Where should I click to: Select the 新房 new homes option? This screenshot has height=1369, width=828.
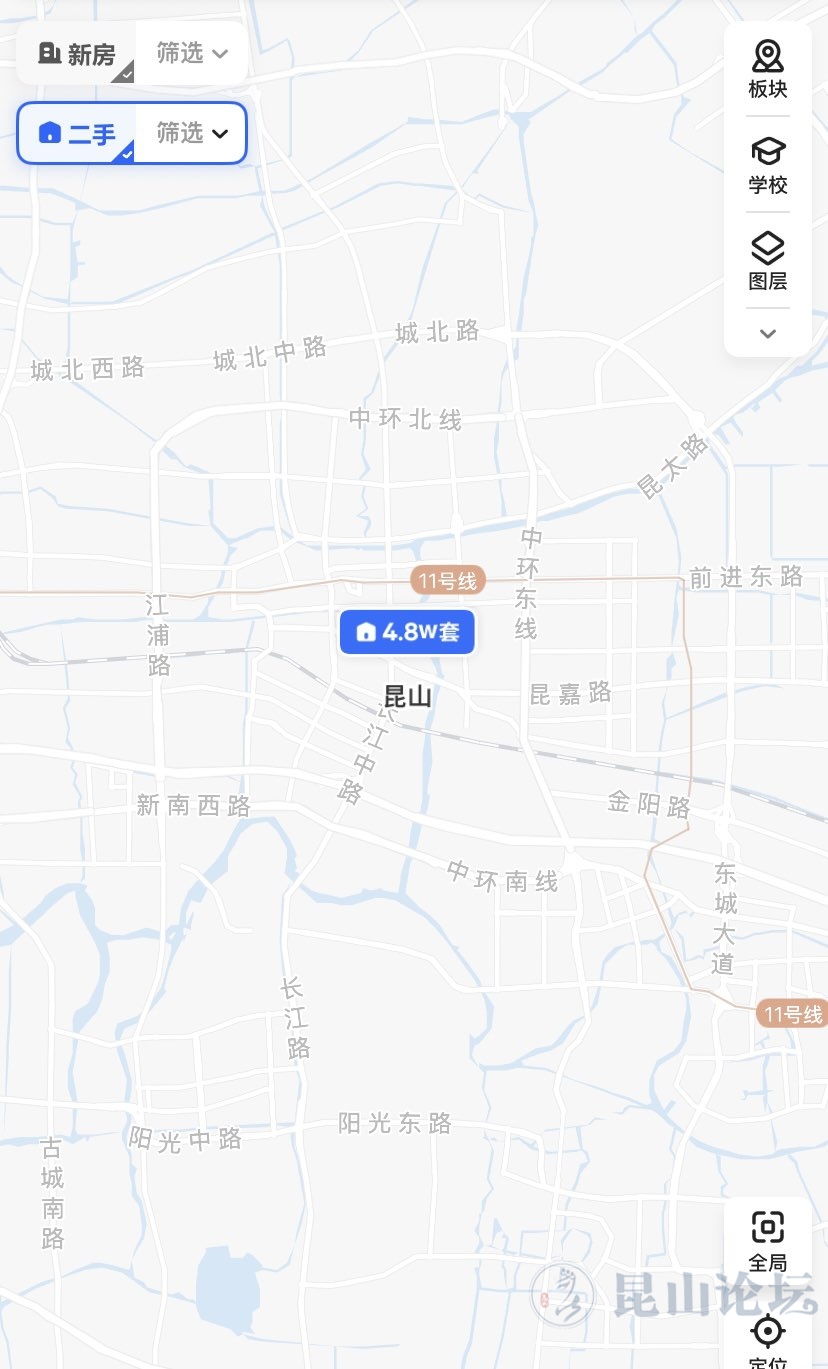(x=77, y=54)
